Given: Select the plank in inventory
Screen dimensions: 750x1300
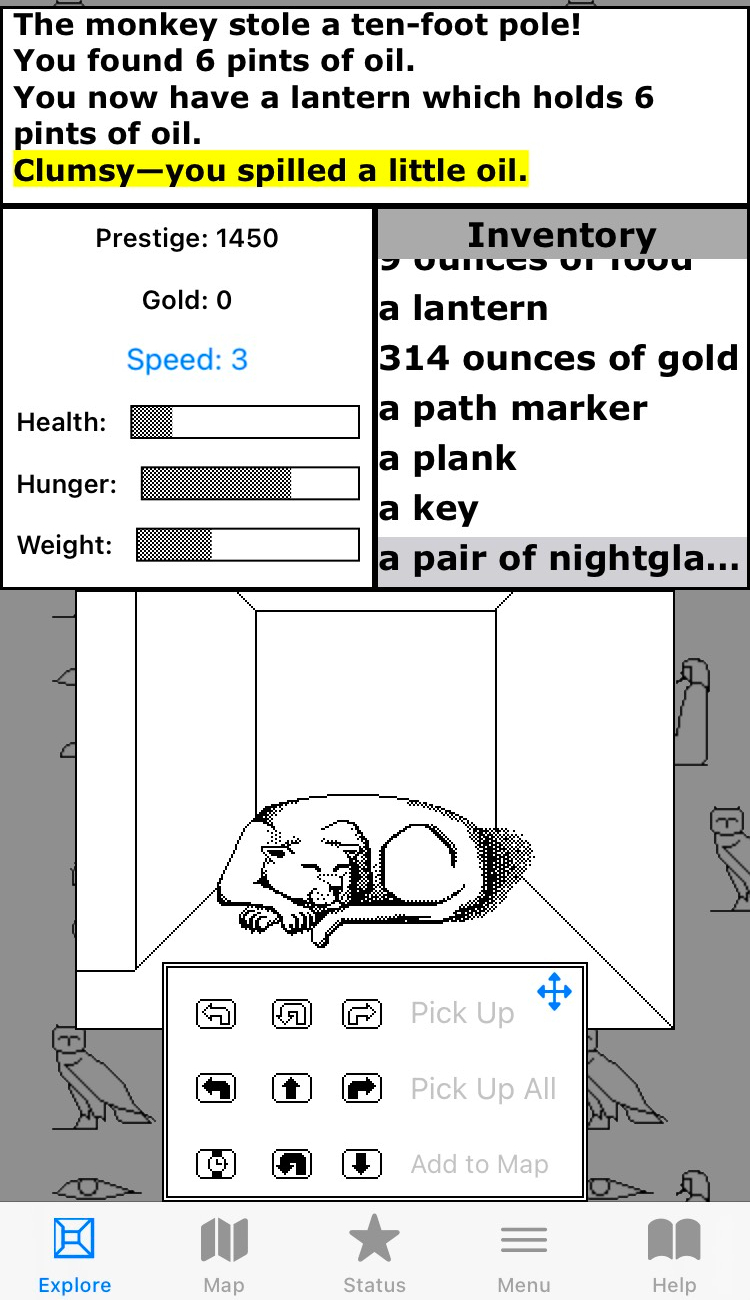Looking at the screenshot, I should (448, 459).
